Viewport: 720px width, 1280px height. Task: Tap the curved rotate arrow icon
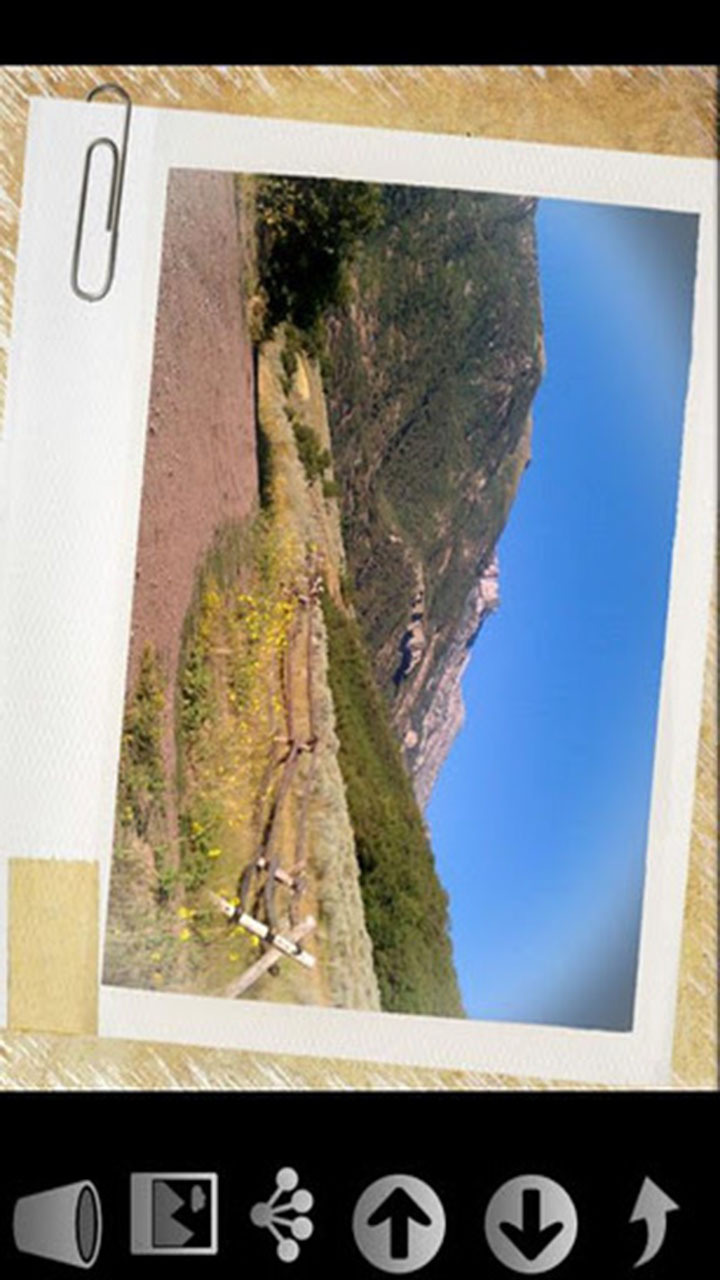(x=654, y=1220)
